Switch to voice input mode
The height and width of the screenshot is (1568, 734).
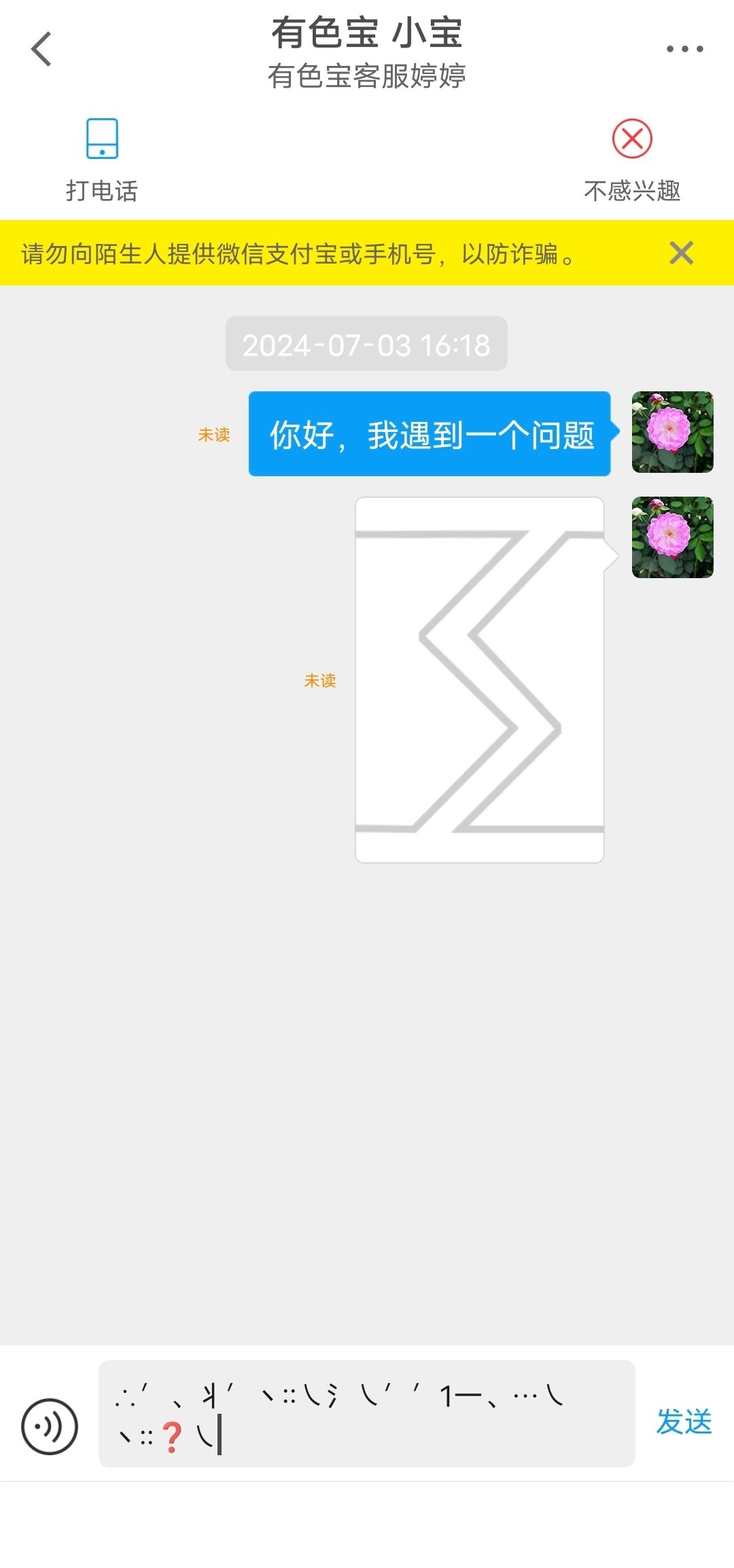point(50,1426)
